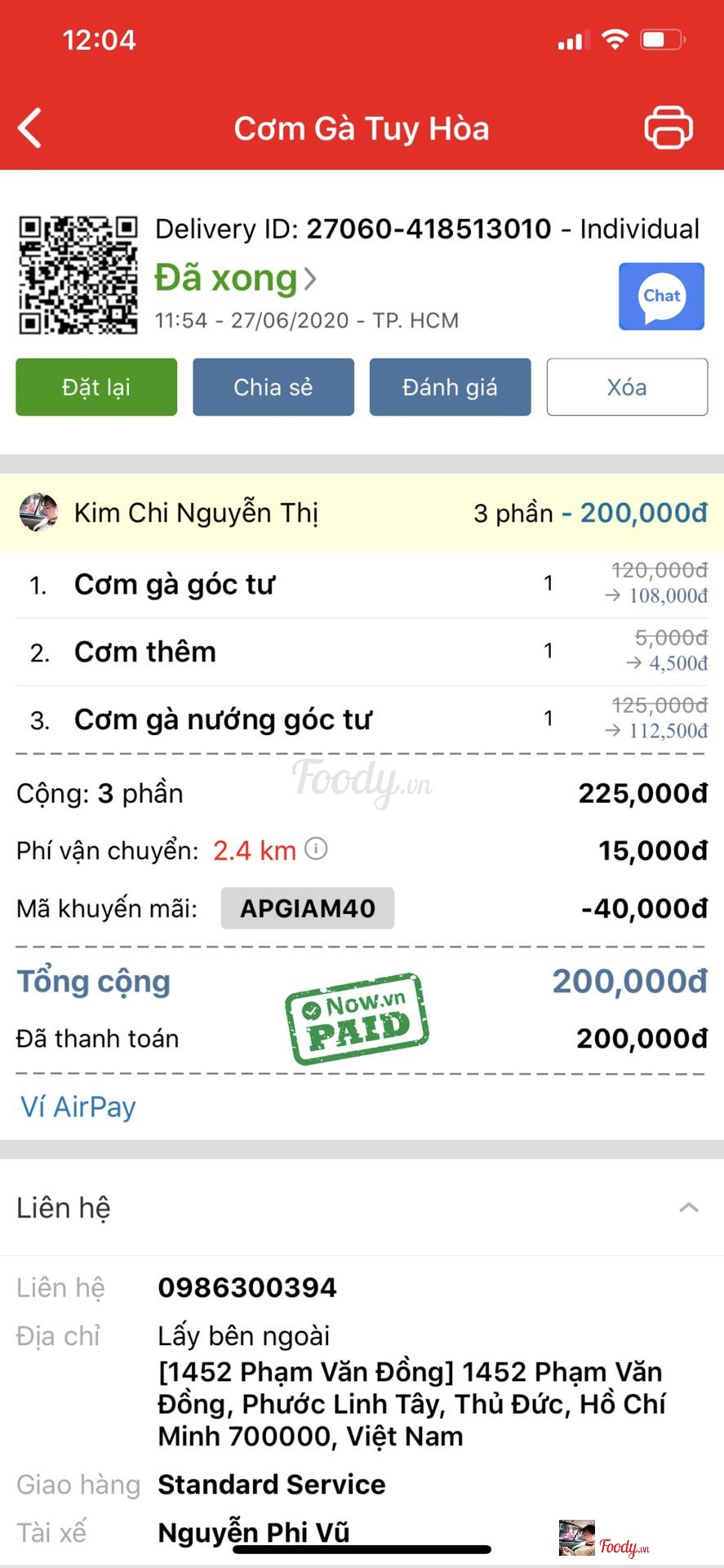Open the Đã xong order status
The image size is (724, 1568).
235,278
